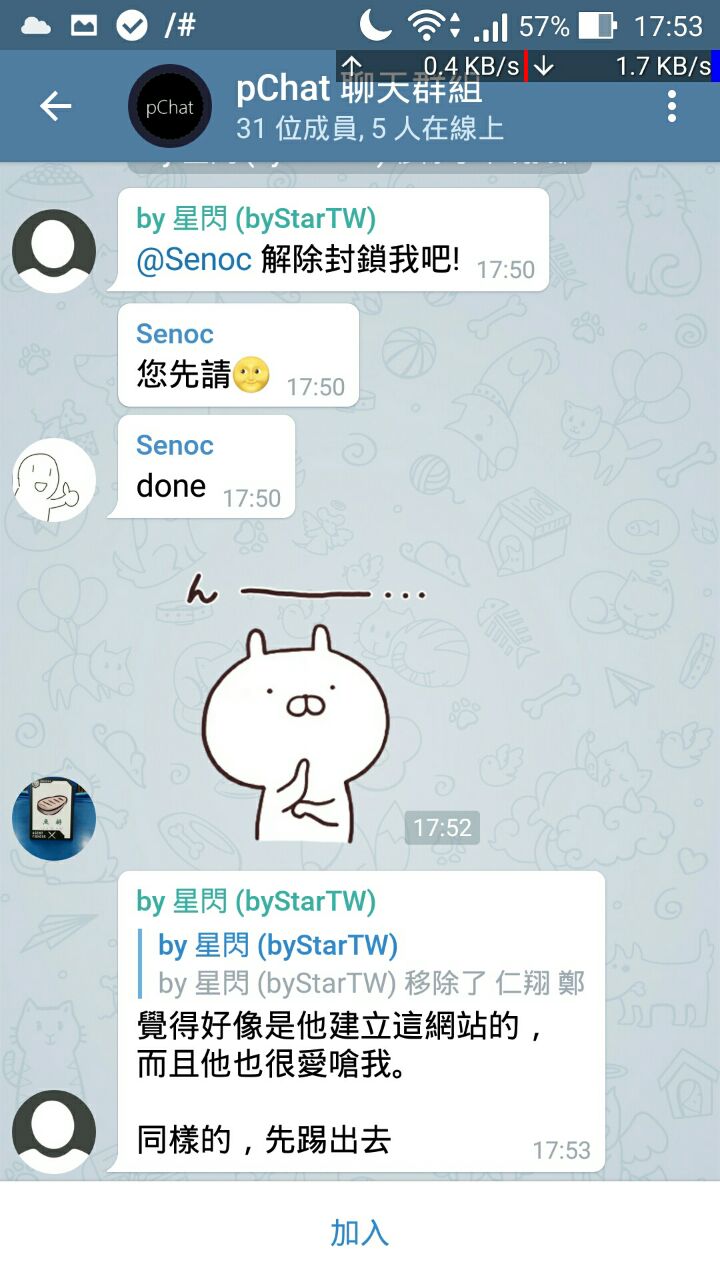
Task: Open the avatar of the sticker sender
Action: click(x=54, y=818)
